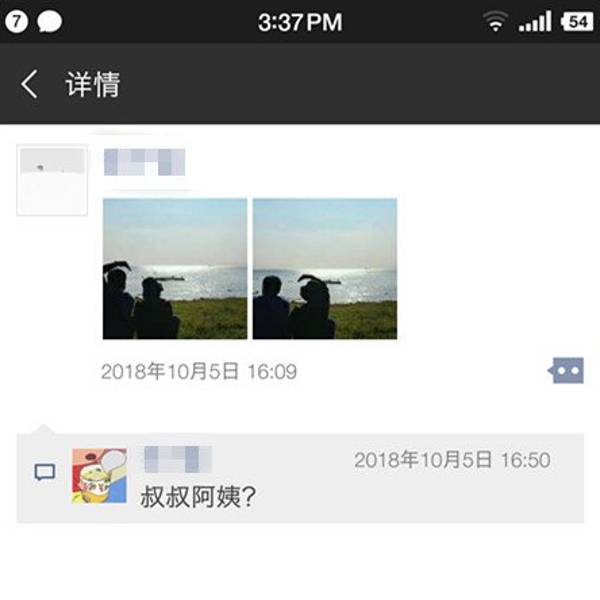This screenshot has width=600, height=600.
Task: Open the like and comment popup button
Action: point(566,371)
